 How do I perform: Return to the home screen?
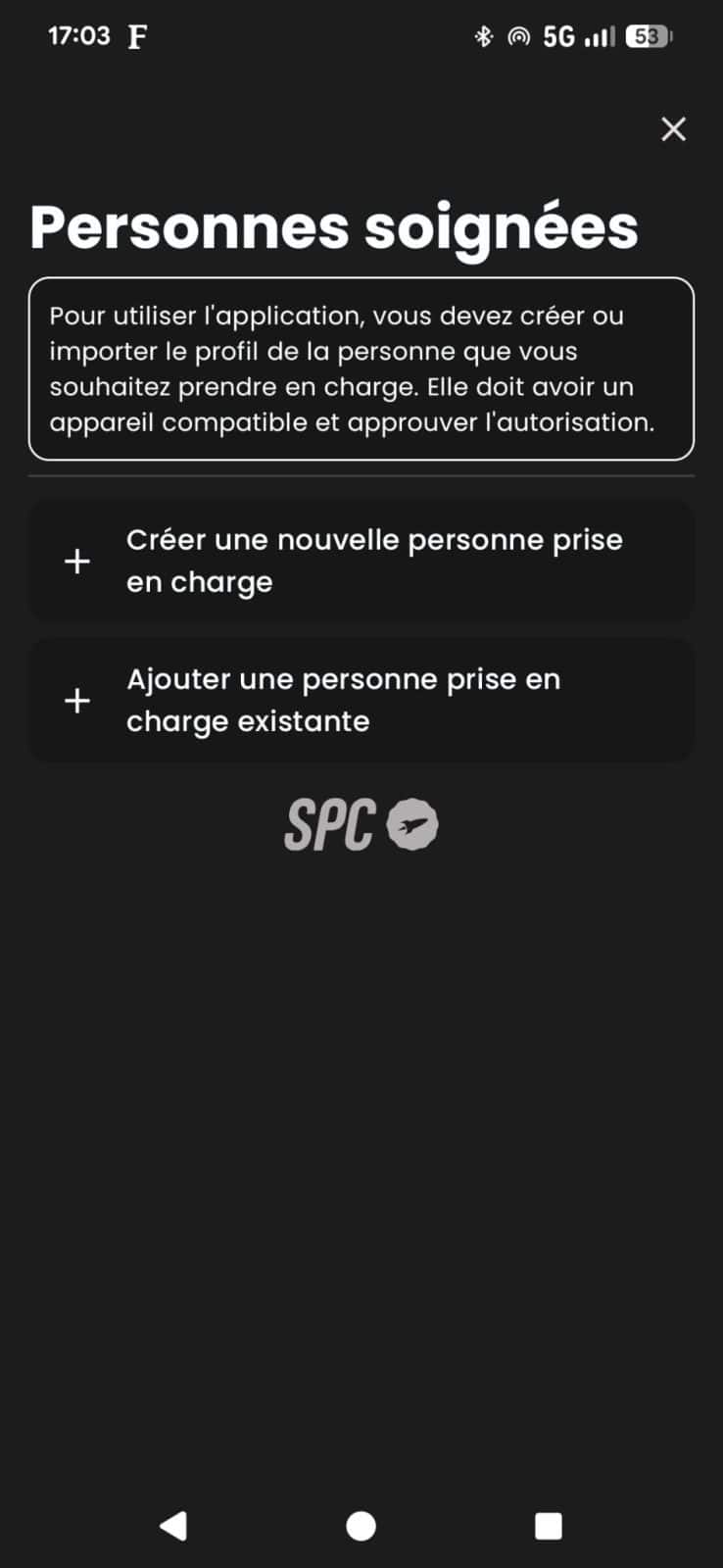361,1526
